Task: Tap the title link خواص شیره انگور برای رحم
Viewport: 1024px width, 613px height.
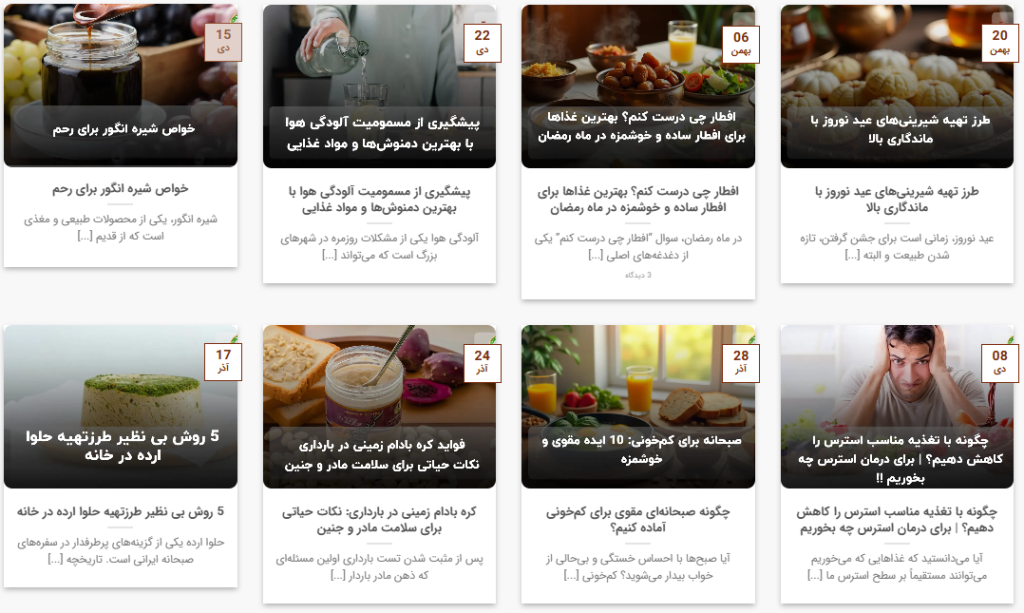Action: click(120, 188)
